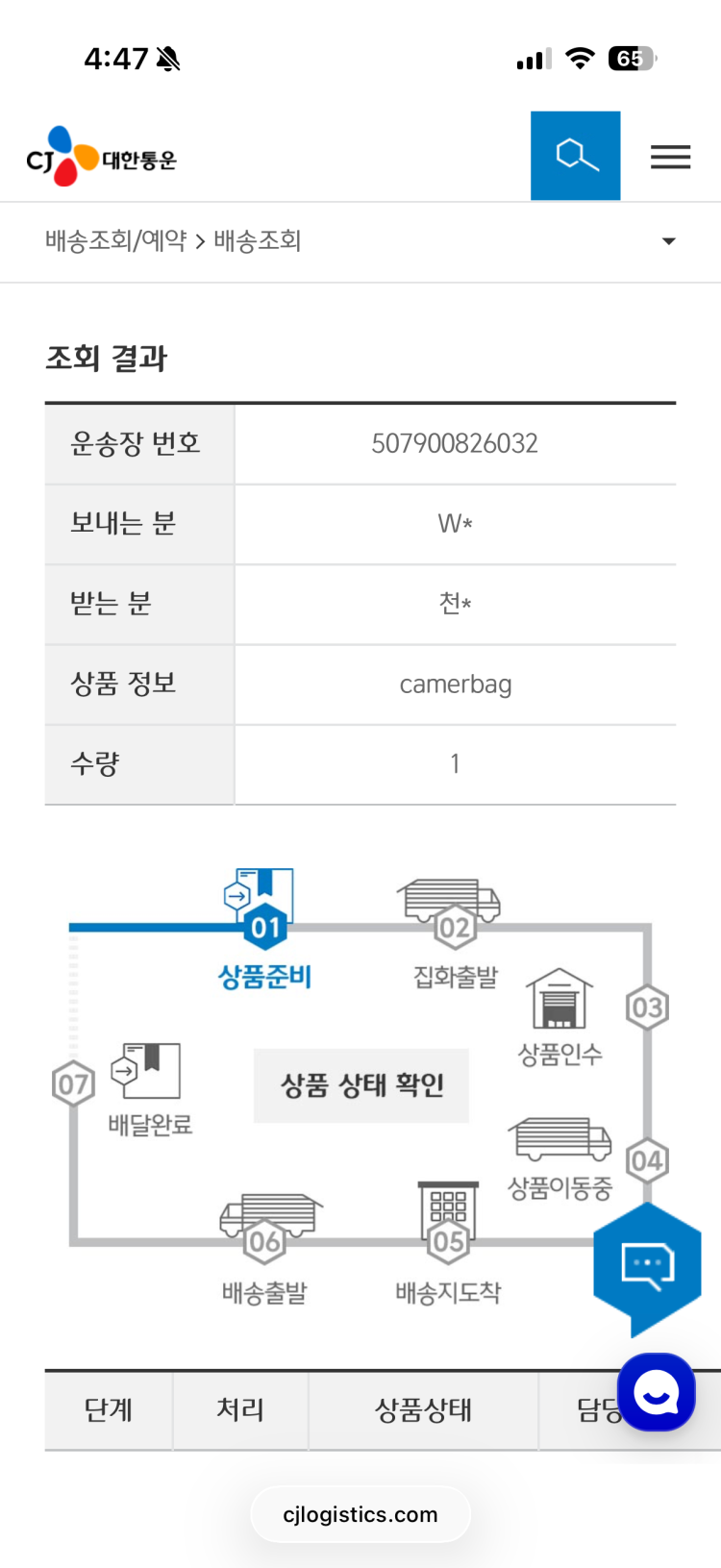Open the chat bubble hexagon icon

tap(647, 1262)
